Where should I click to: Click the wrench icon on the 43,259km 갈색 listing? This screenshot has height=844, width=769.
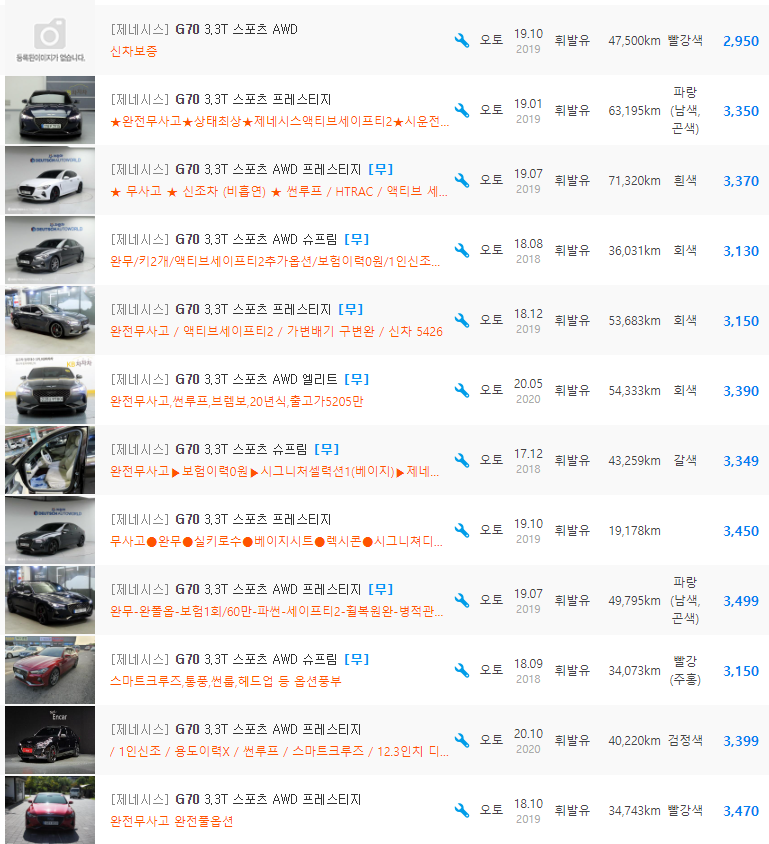(x=460, y=461)
